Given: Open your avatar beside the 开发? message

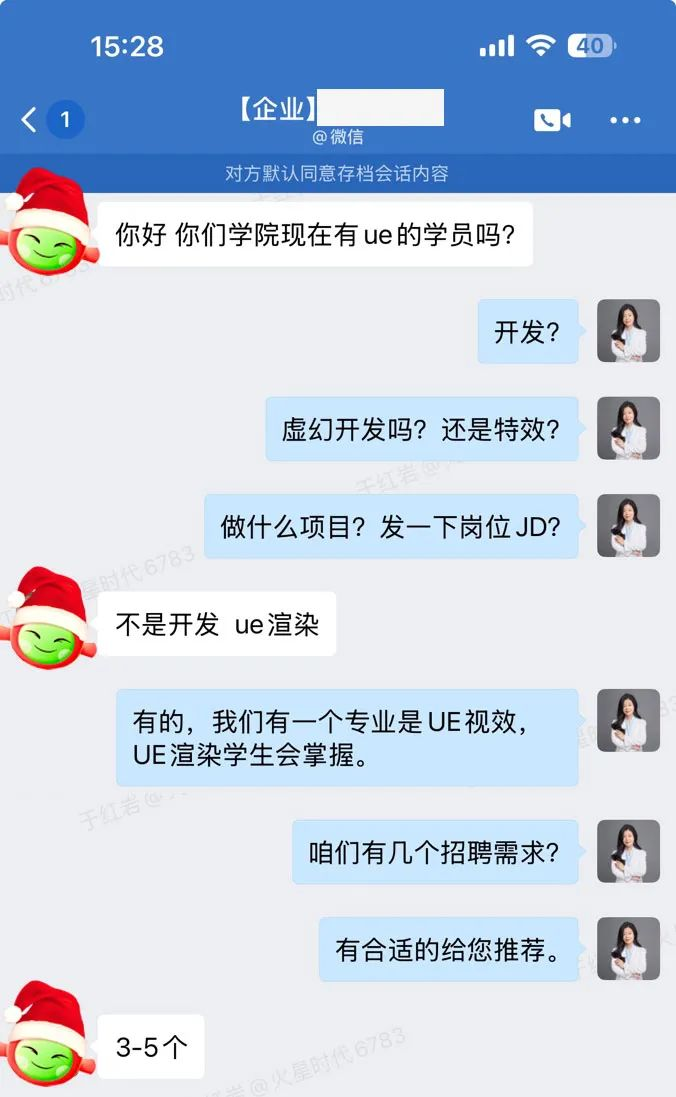Looking at the screenshot, I should (628, 330).
